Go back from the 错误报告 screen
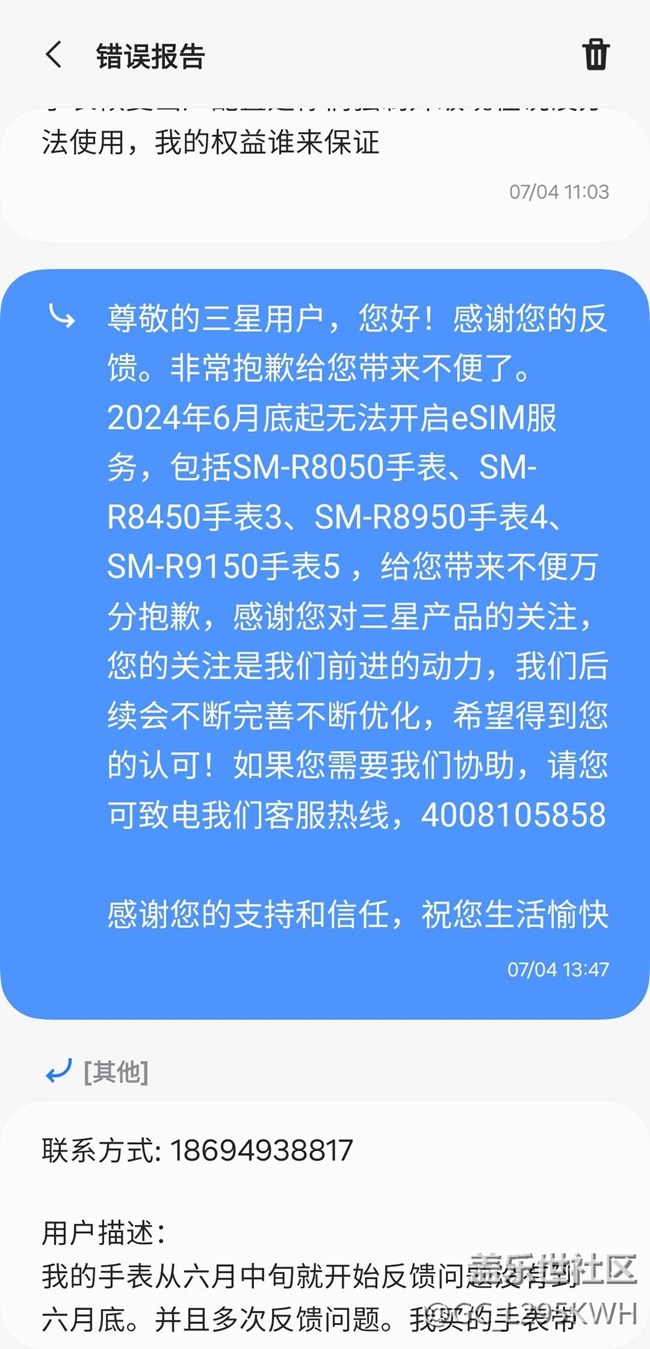 coord(54,55)
